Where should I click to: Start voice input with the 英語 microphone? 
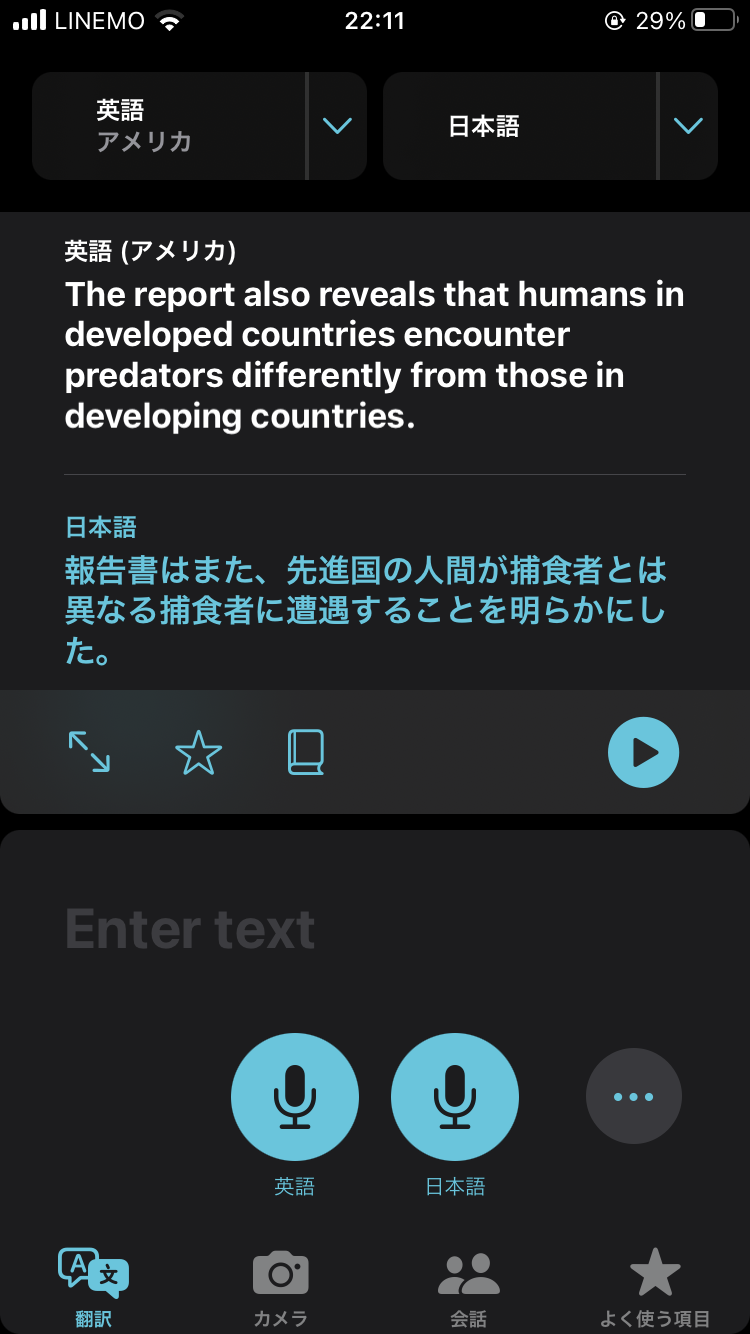click(x=295, y=1097)
